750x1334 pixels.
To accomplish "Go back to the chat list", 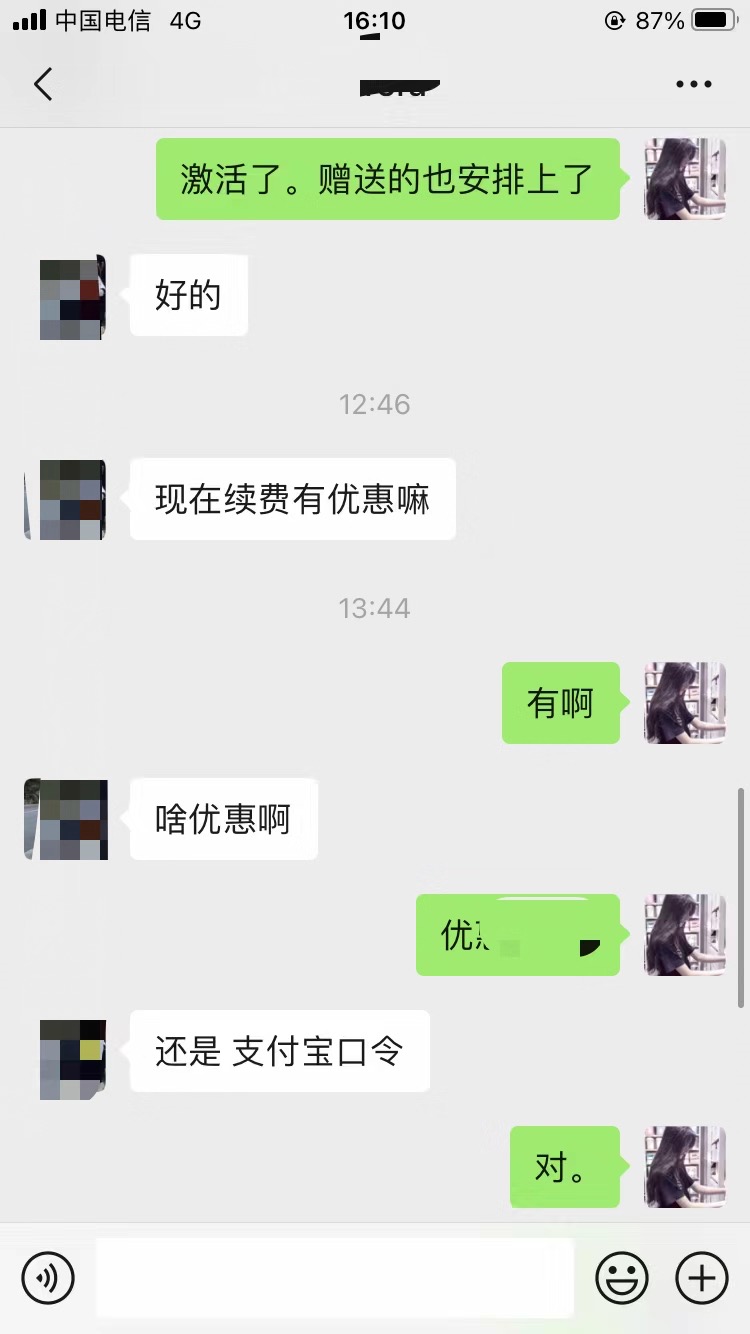I will point(43,85).
